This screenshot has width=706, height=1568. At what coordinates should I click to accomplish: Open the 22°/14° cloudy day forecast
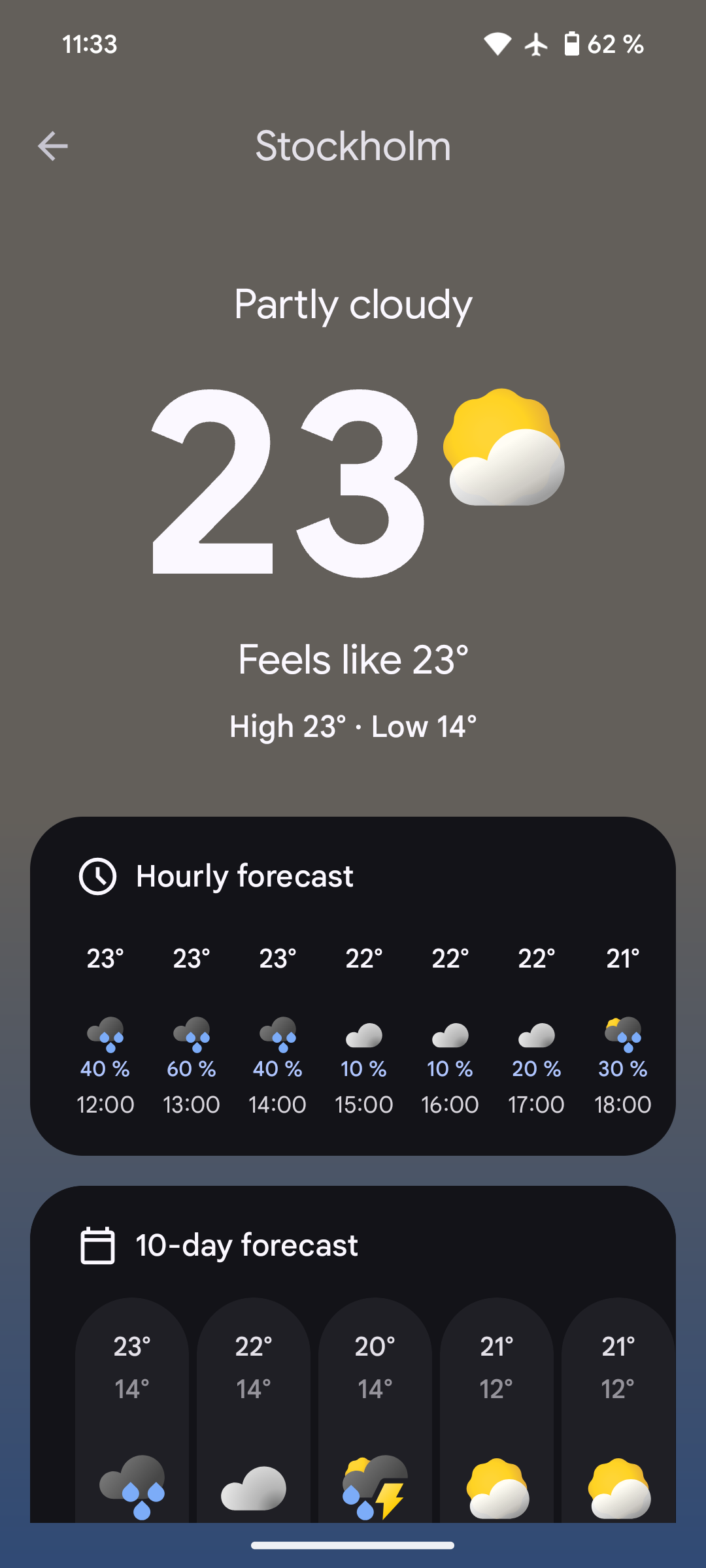coord(254,1410)
